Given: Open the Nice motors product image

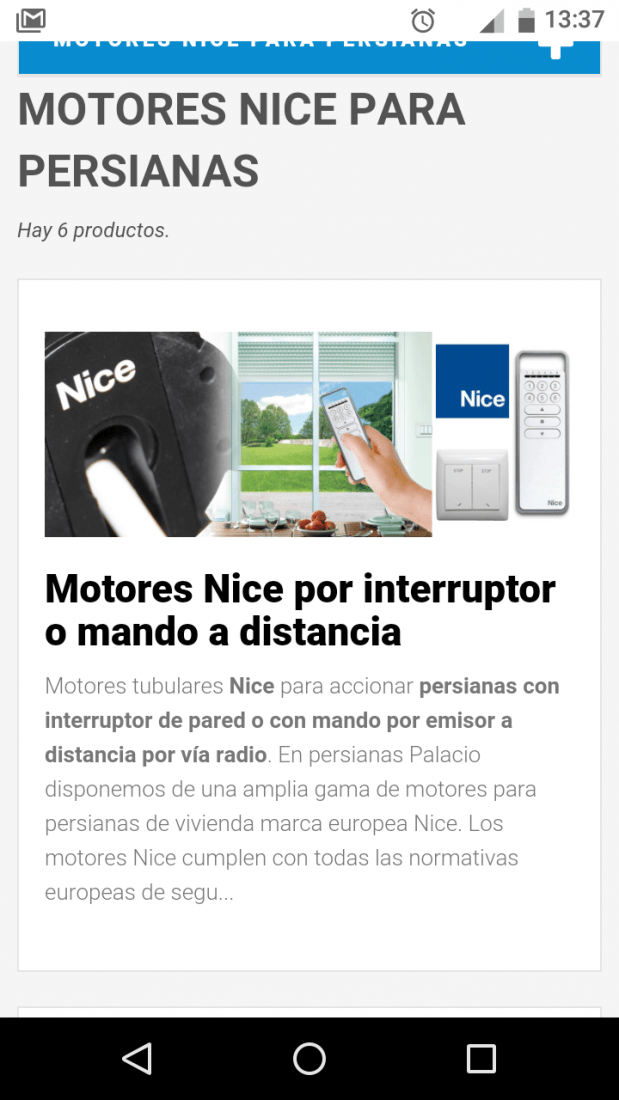Looking at the screenshot, I should [x=307, y=434].
